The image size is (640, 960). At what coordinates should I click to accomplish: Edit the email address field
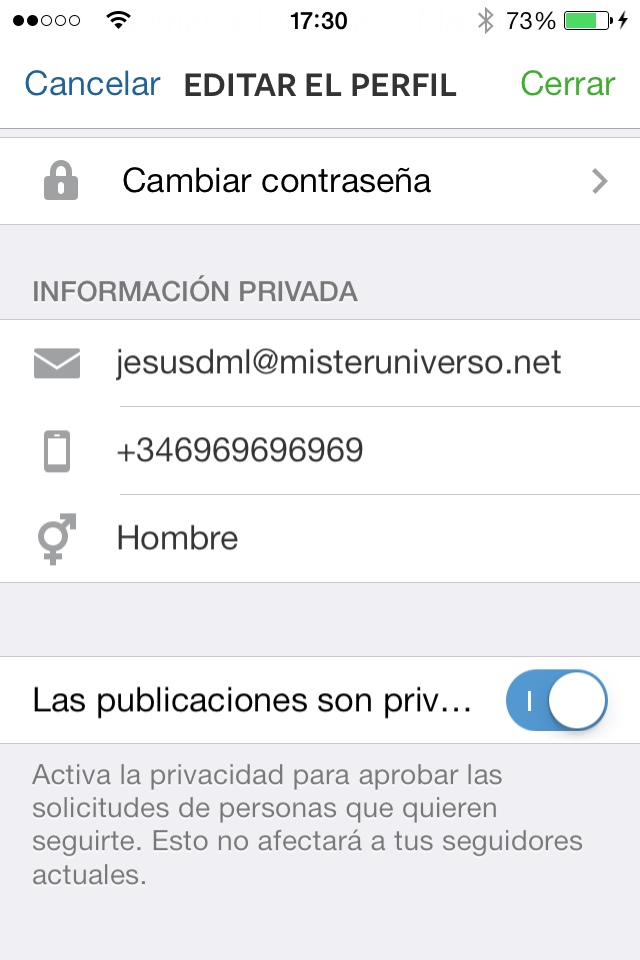tap(339, 362)
